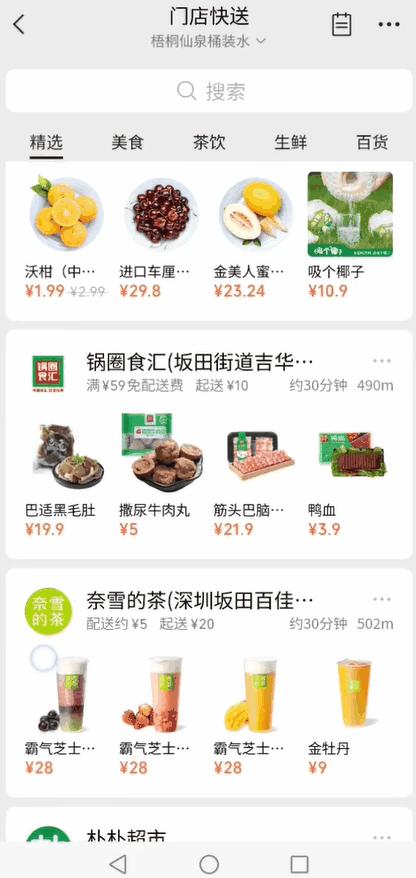The image size is (416, 878).
Task: View the 进口车厘 cherries product
Action: click(x=161, y=236)
